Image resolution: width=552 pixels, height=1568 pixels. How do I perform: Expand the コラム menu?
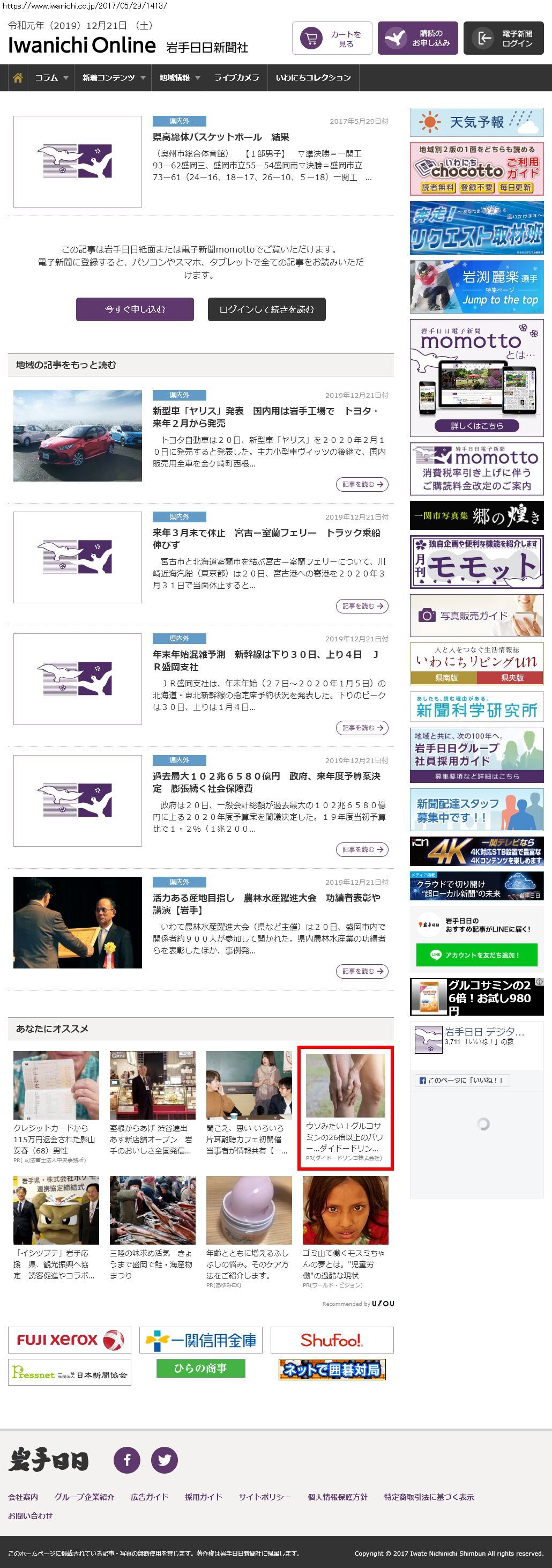[x=51, y=78]
